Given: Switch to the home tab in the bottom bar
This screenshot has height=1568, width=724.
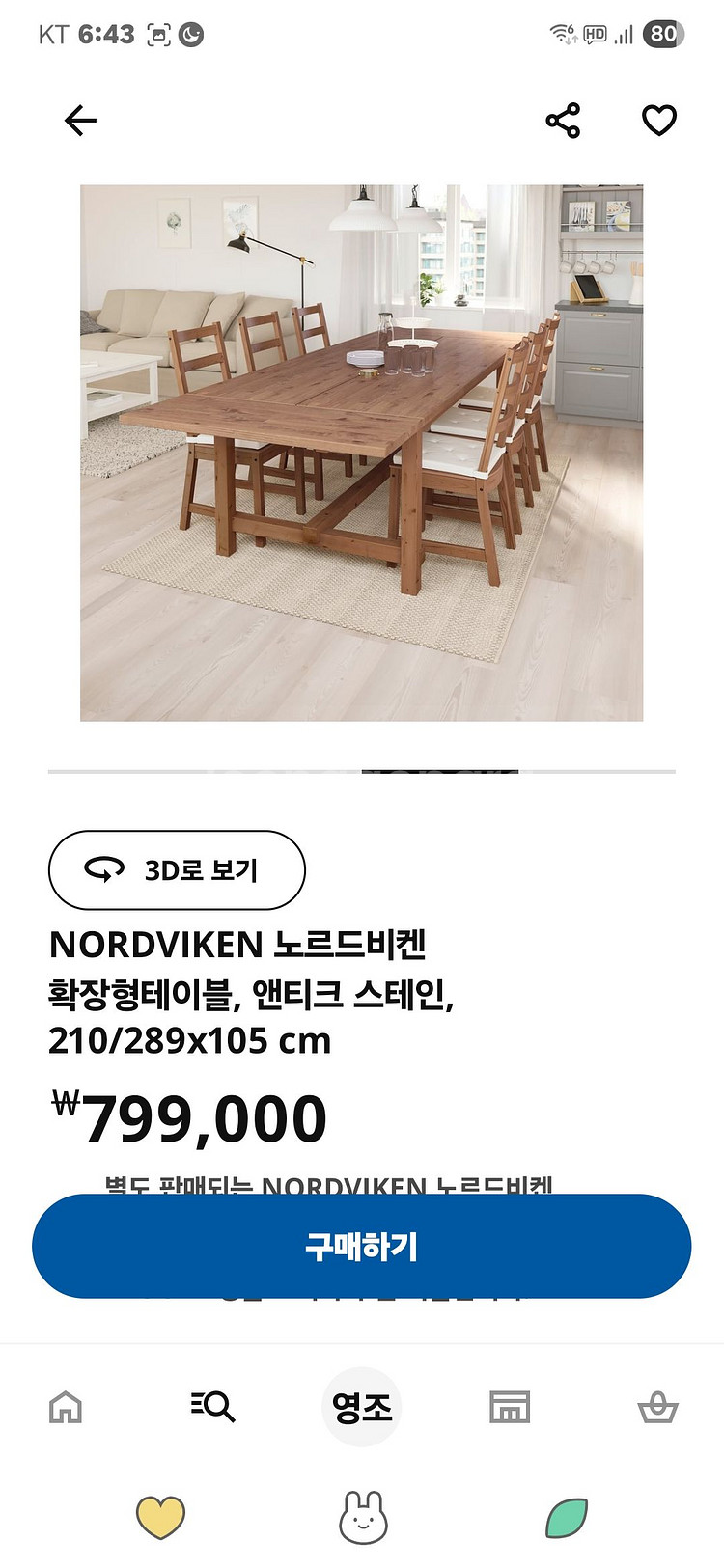Looking at the screenshot, I should coord(66,1407).
